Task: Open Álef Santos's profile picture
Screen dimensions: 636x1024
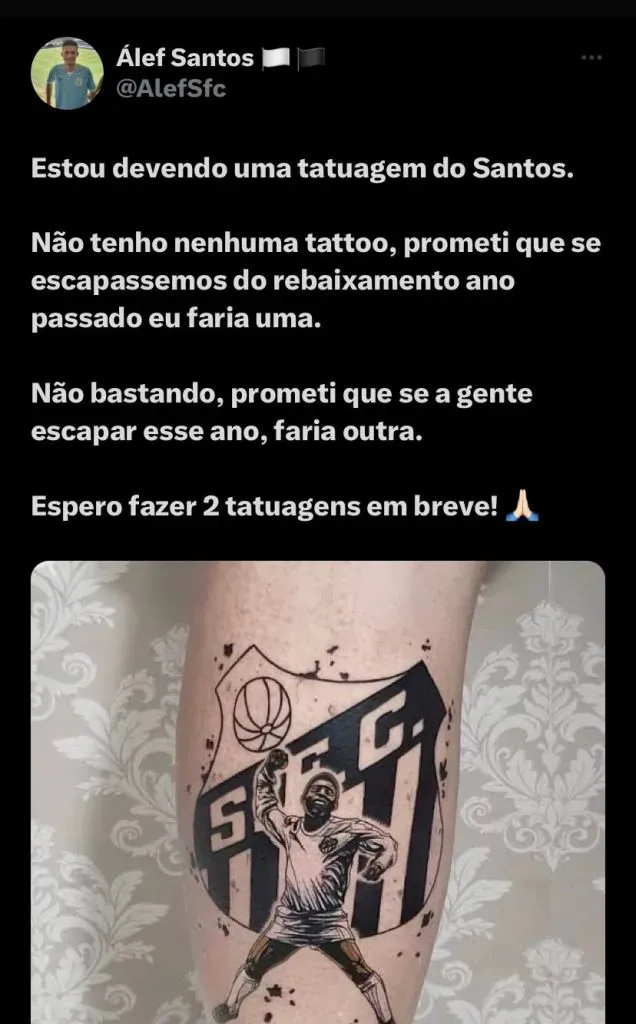Action: 67,73
